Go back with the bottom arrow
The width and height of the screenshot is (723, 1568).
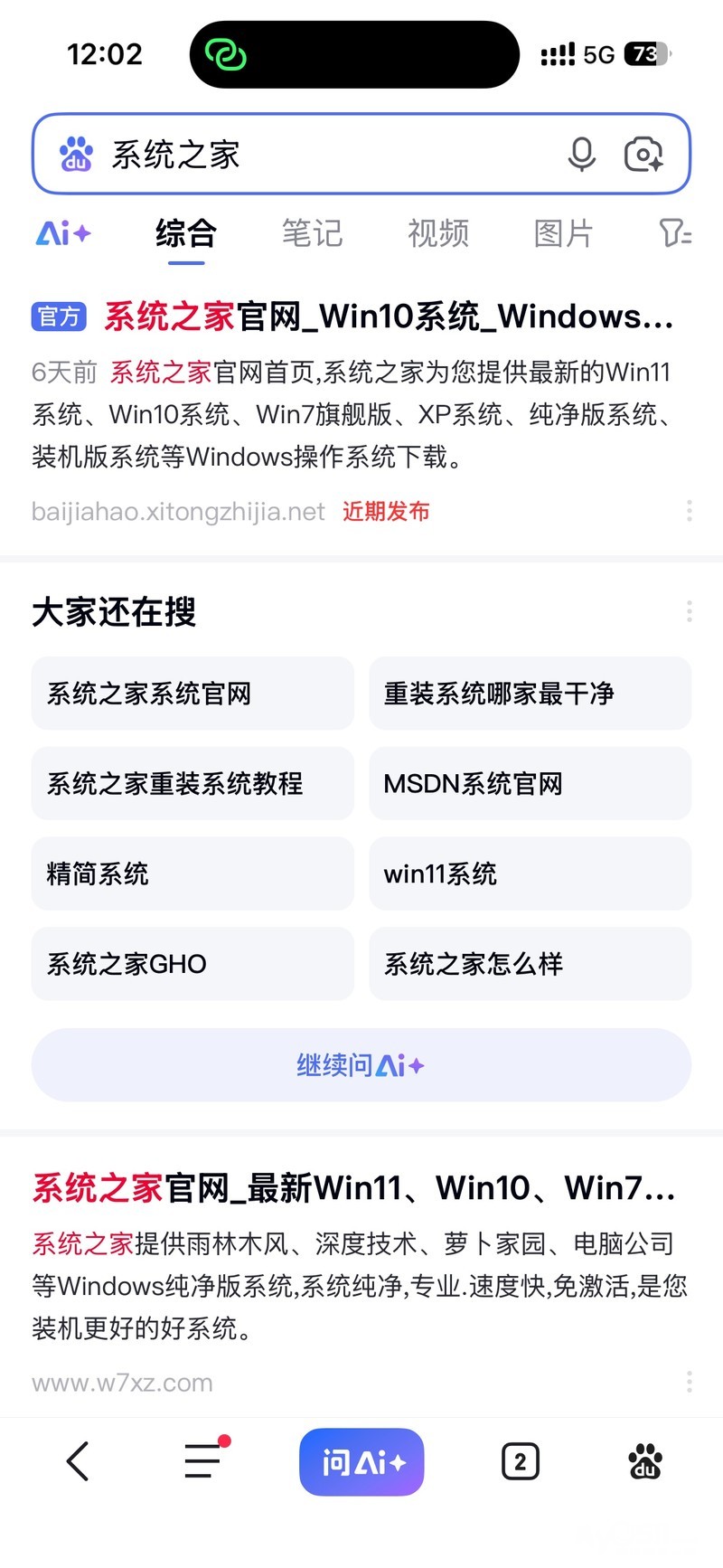pyautogui.click(x=79, y=1461)
